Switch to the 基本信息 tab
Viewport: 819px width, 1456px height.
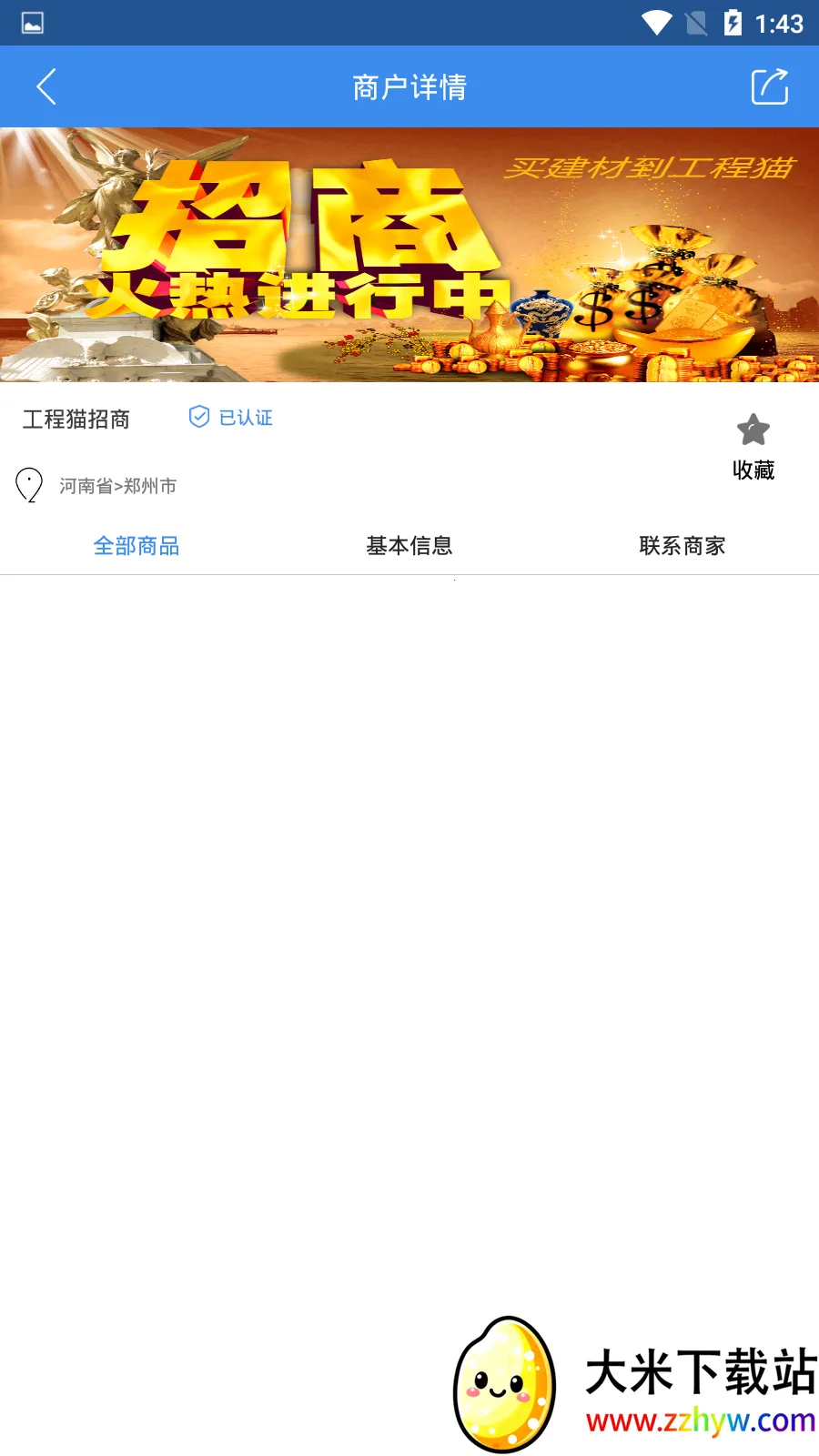coord(409,546)
